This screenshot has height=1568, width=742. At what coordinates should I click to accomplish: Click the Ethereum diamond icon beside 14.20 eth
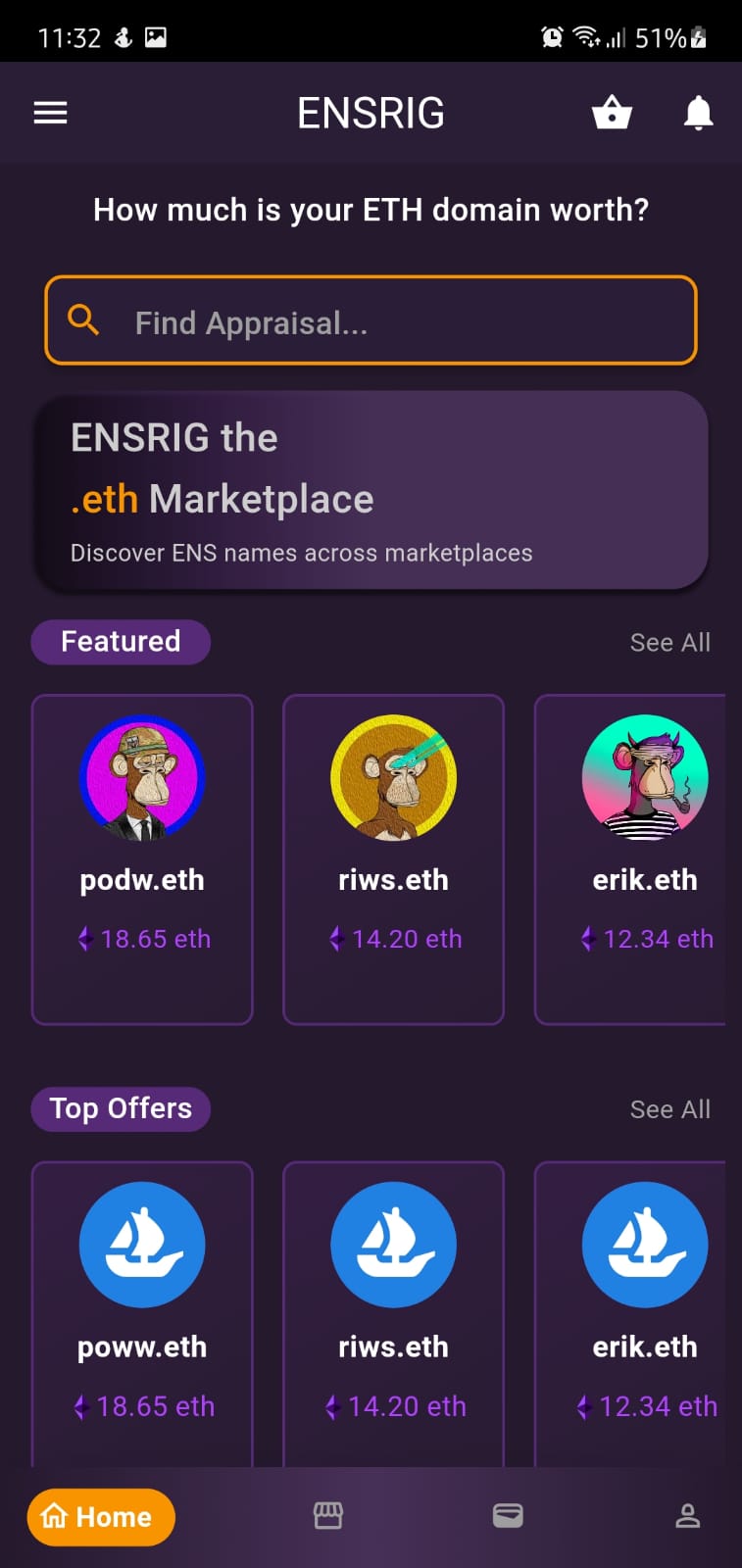click(x=338, y=938)
